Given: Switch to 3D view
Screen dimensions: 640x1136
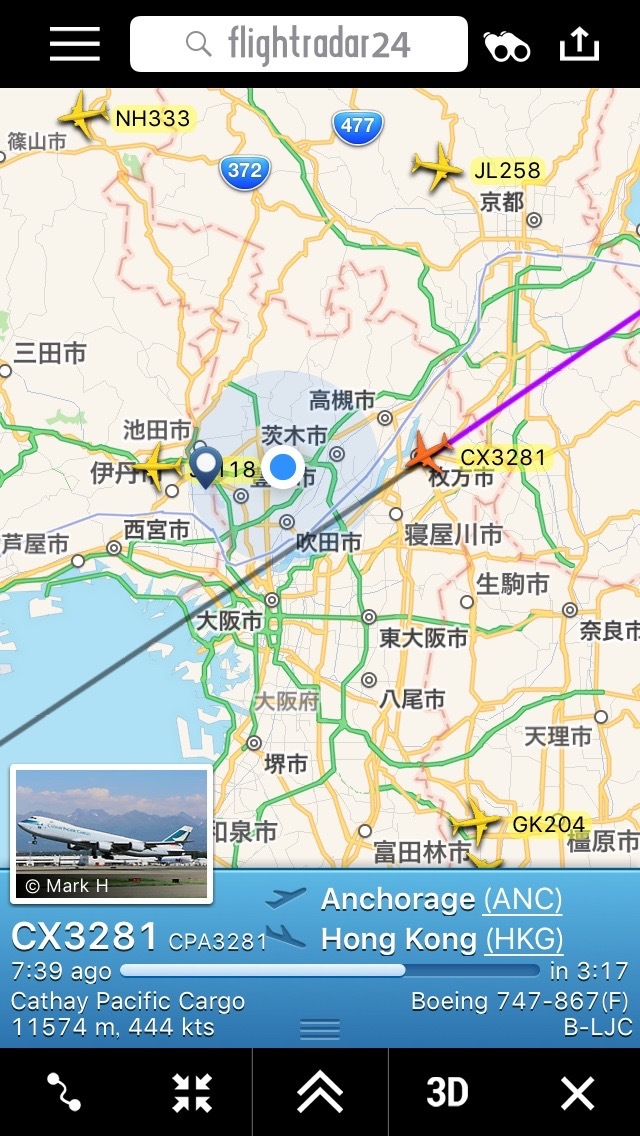Looking at the screenshot, I should [x=447, y=1092].
